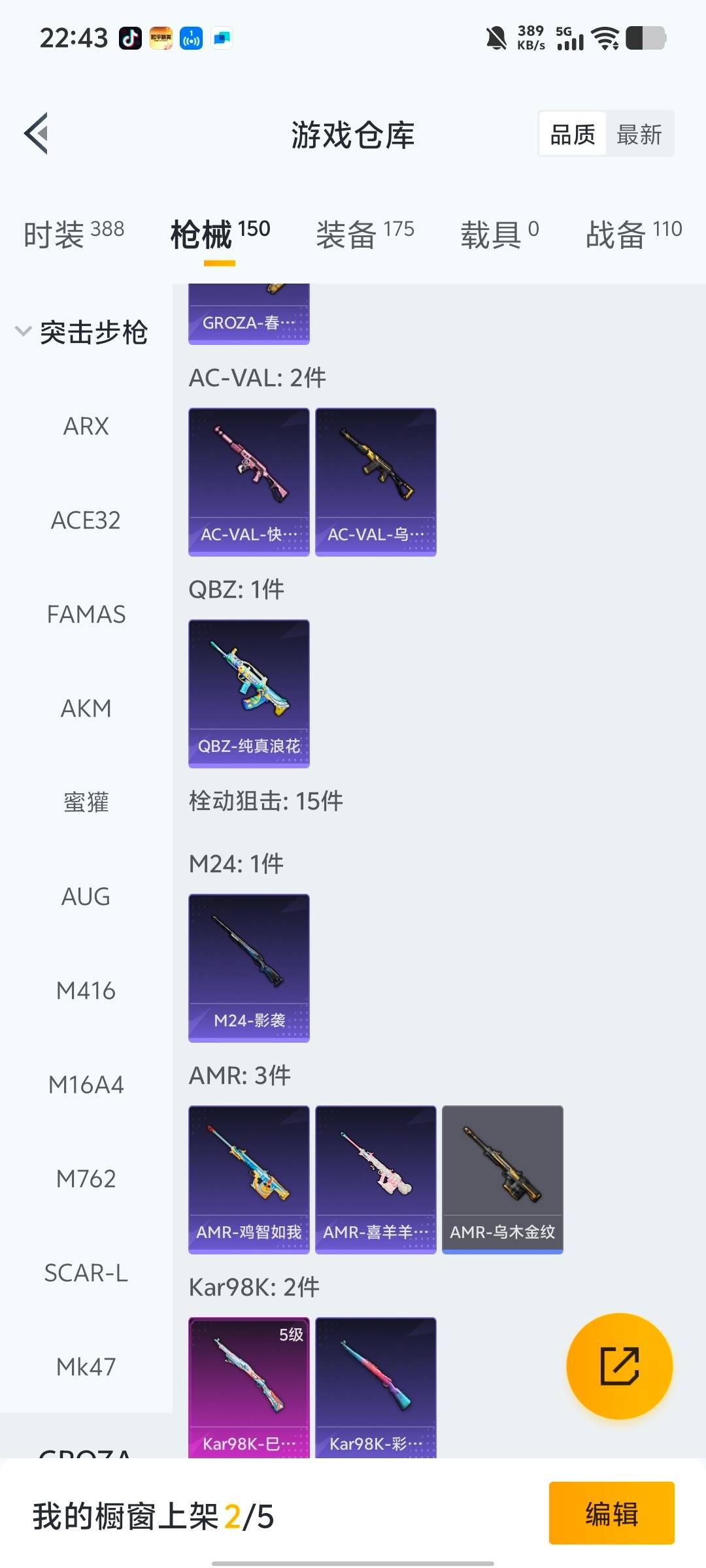Tap the yellow share floating button

click(x=619, y=1366)
